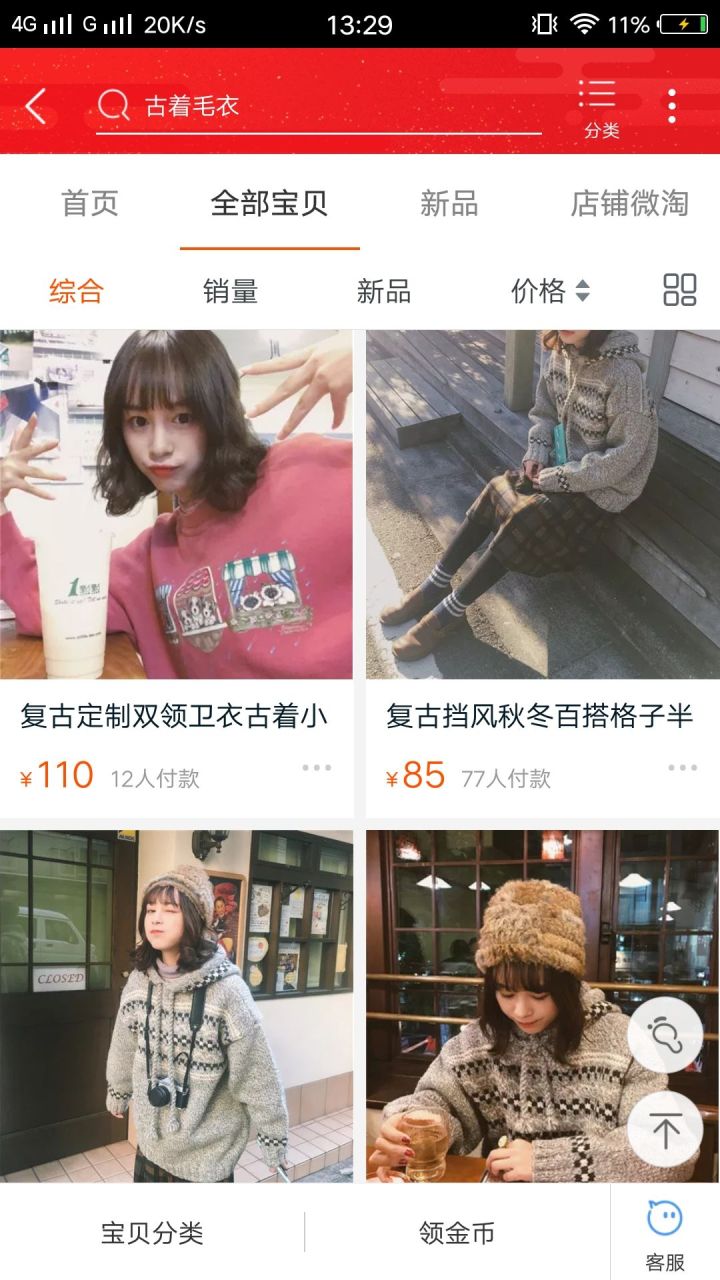This screenshot has width=720, height=1280.
Task: Open more options for the ¥85 item
Action: [x=682, y=768]
